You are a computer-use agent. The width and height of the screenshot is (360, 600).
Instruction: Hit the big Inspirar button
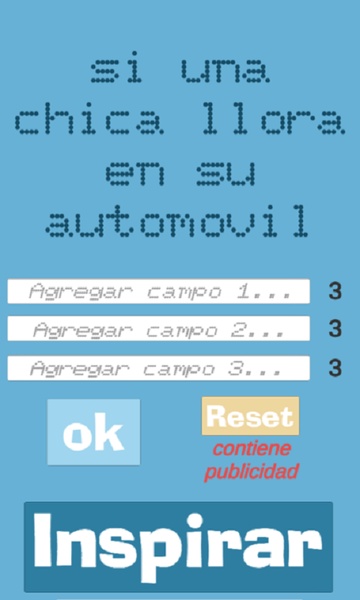[x=178, y=547]
